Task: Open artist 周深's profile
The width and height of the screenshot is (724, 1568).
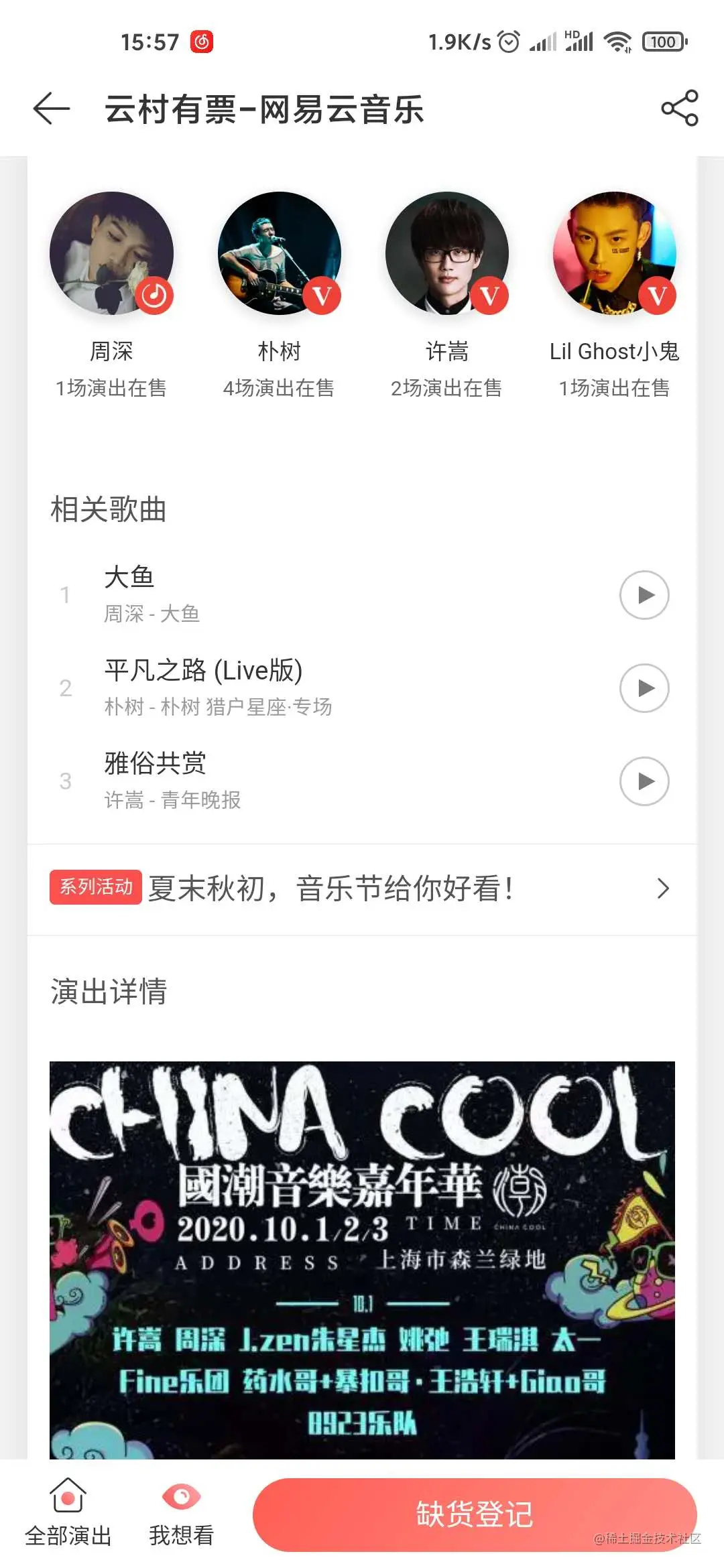Action: tap(111, 255)
